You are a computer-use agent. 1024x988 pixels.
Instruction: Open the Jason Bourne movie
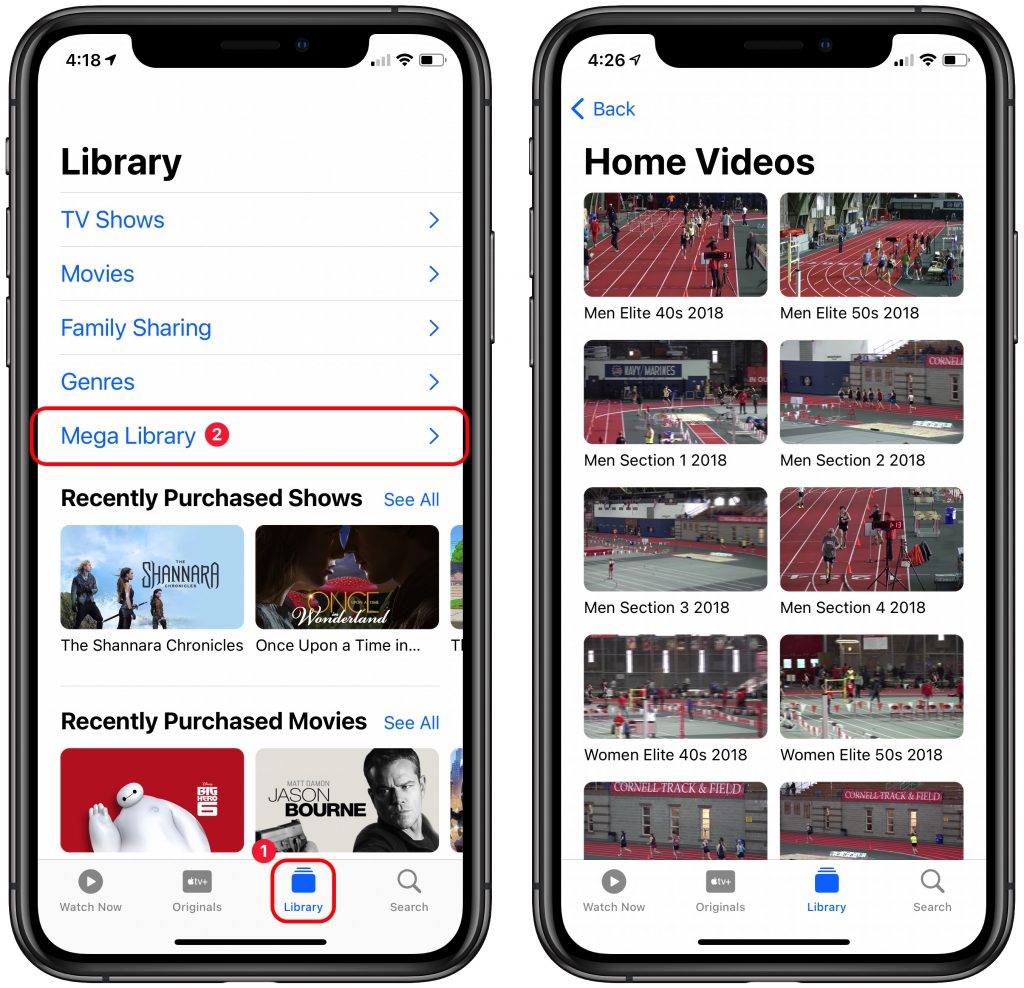click(346, 800)
